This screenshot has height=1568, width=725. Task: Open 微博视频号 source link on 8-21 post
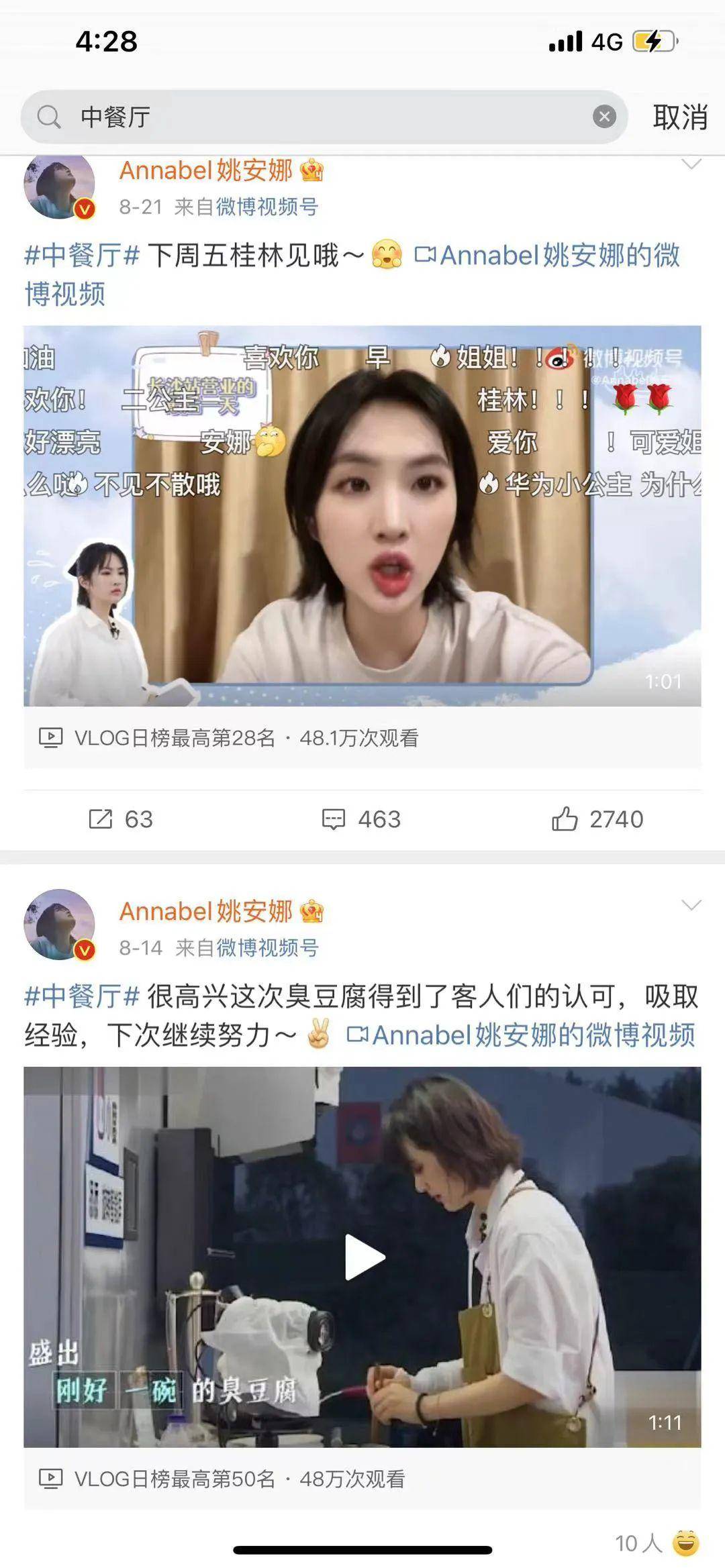267,207
